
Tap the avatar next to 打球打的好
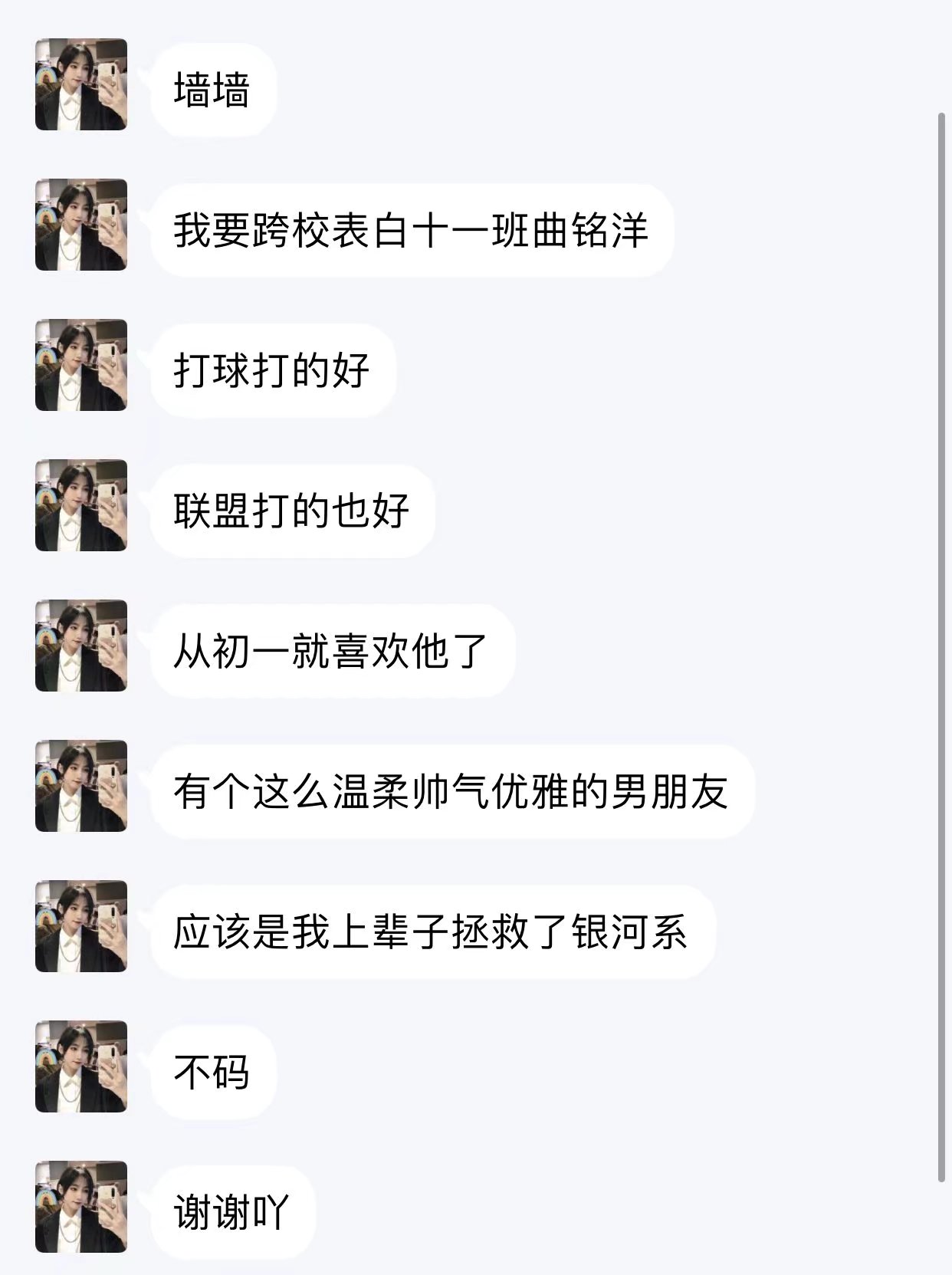click(81, 365)
